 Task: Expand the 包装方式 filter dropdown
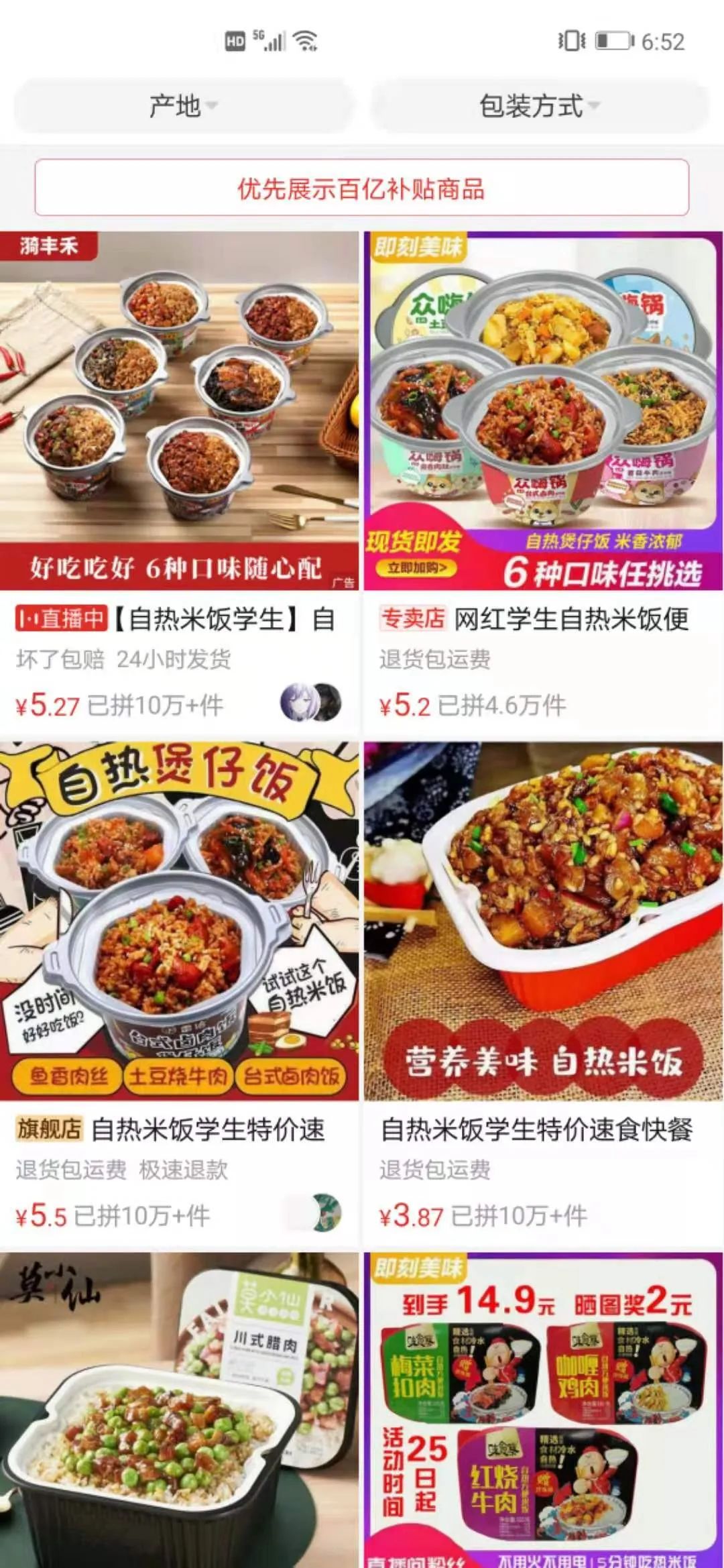pyautogui.click(x=539, y=106)
